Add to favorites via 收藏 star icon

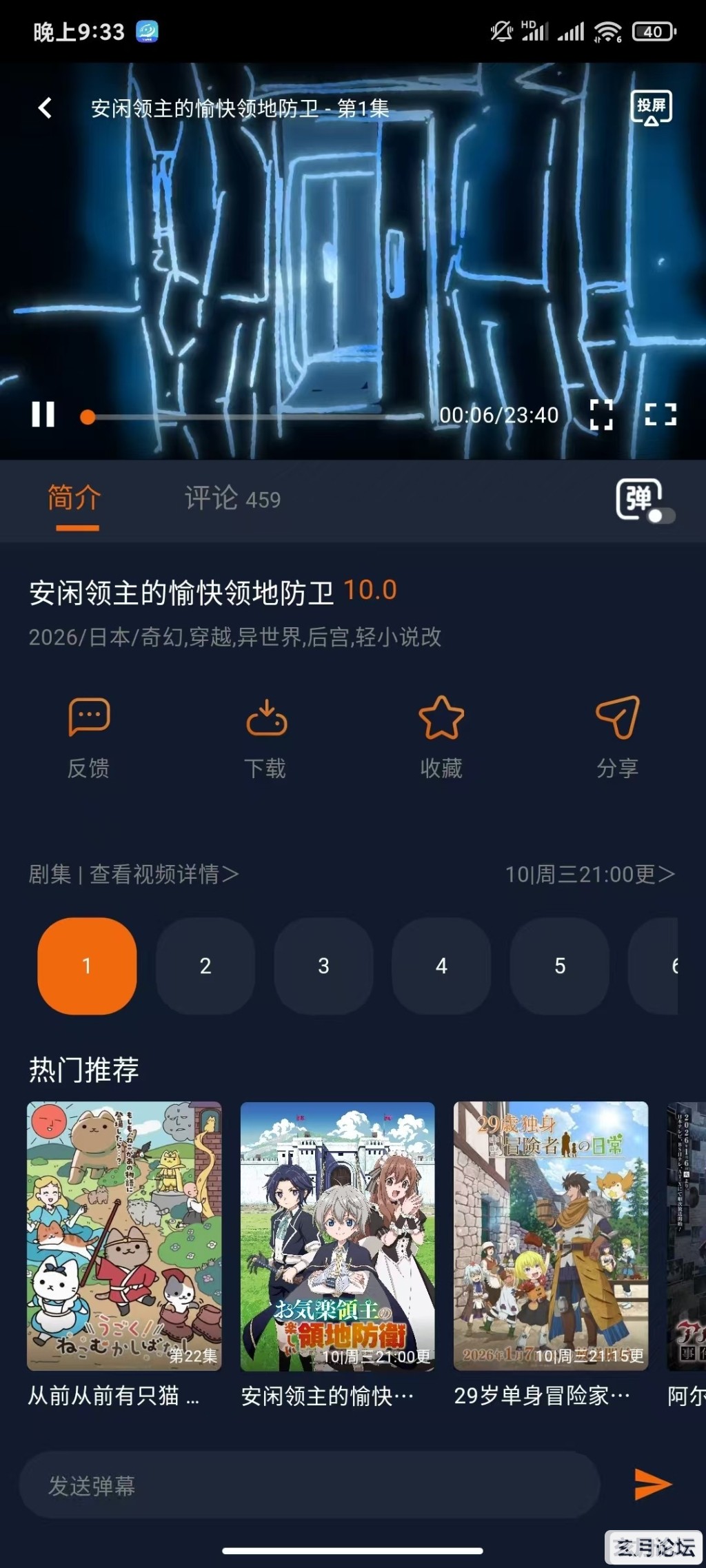click(441, 718)
